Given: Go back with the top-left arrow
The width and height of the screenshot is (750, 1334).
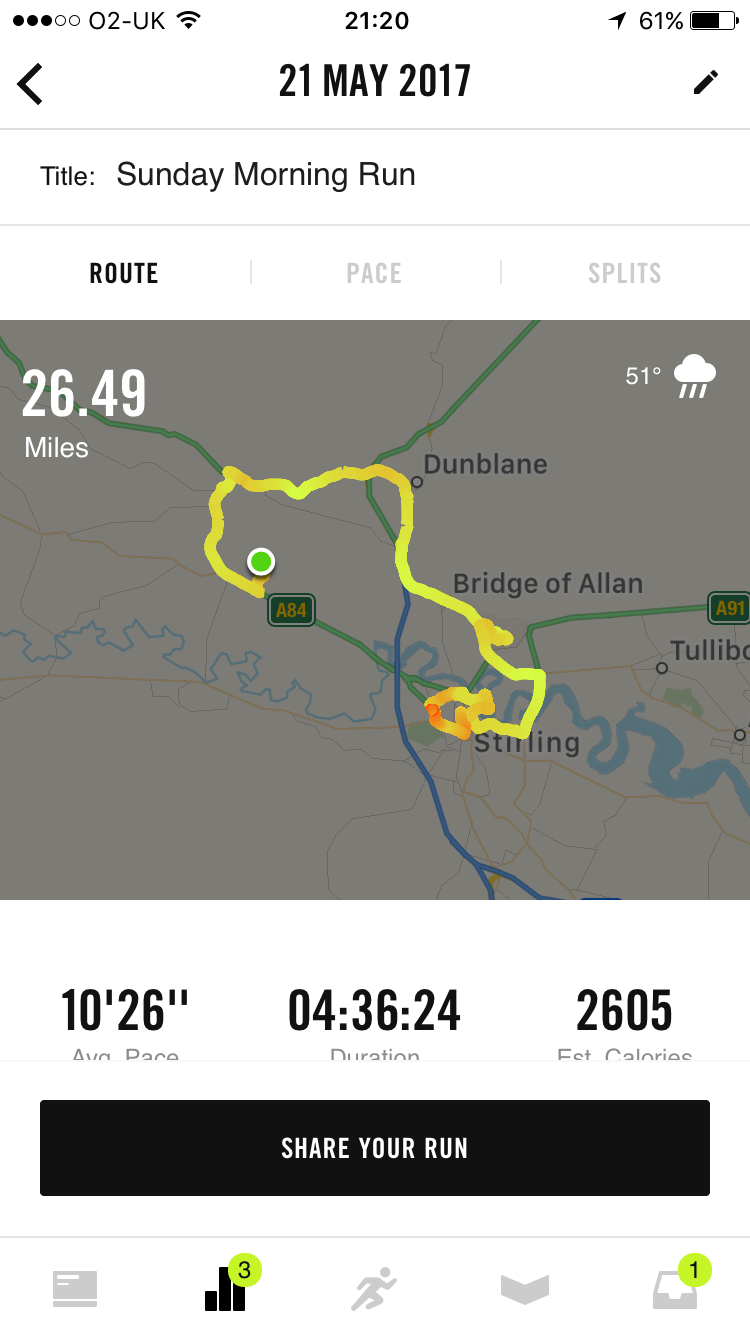Looking at the screenshot, I should 31,83.
